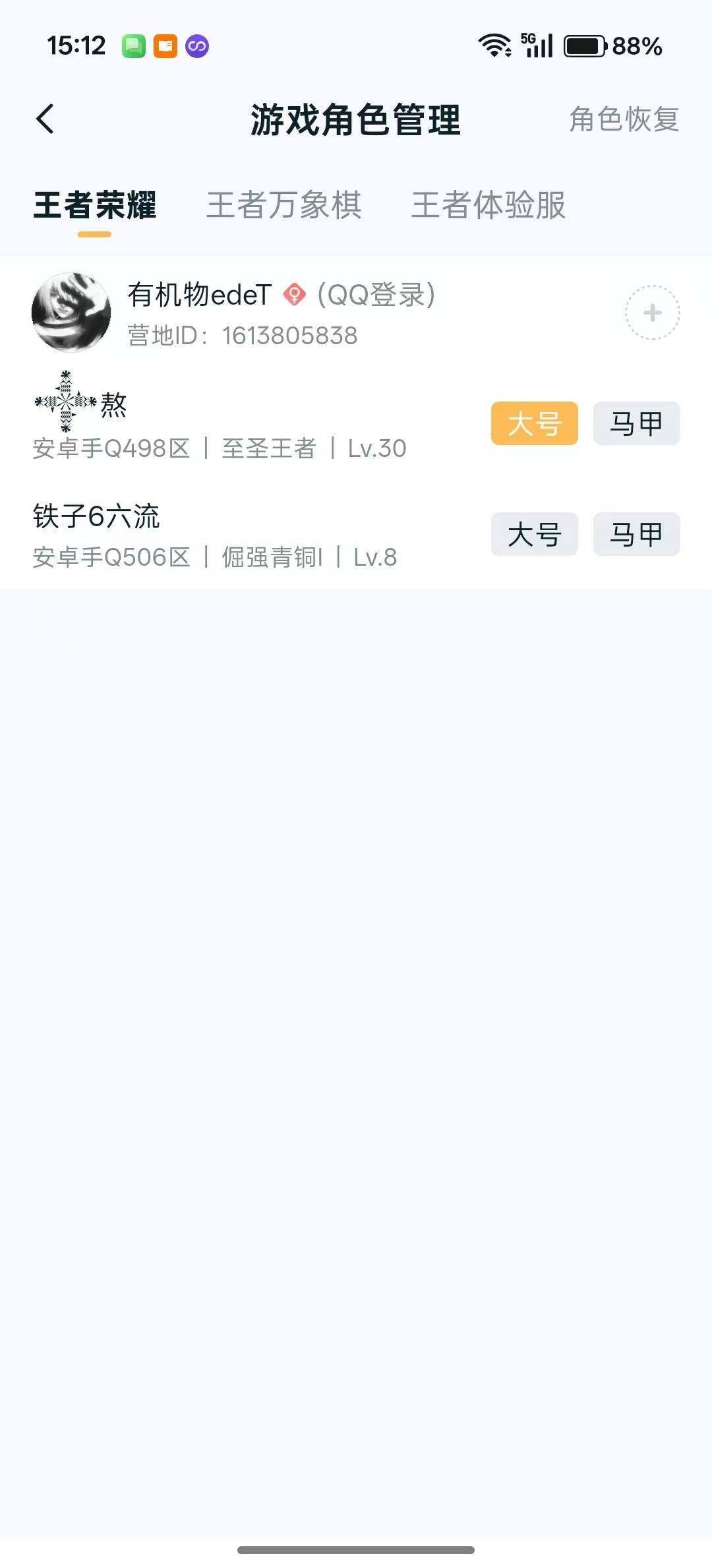
Task: Tap the battery indicator showing 88%
Action: click(585, 45)
